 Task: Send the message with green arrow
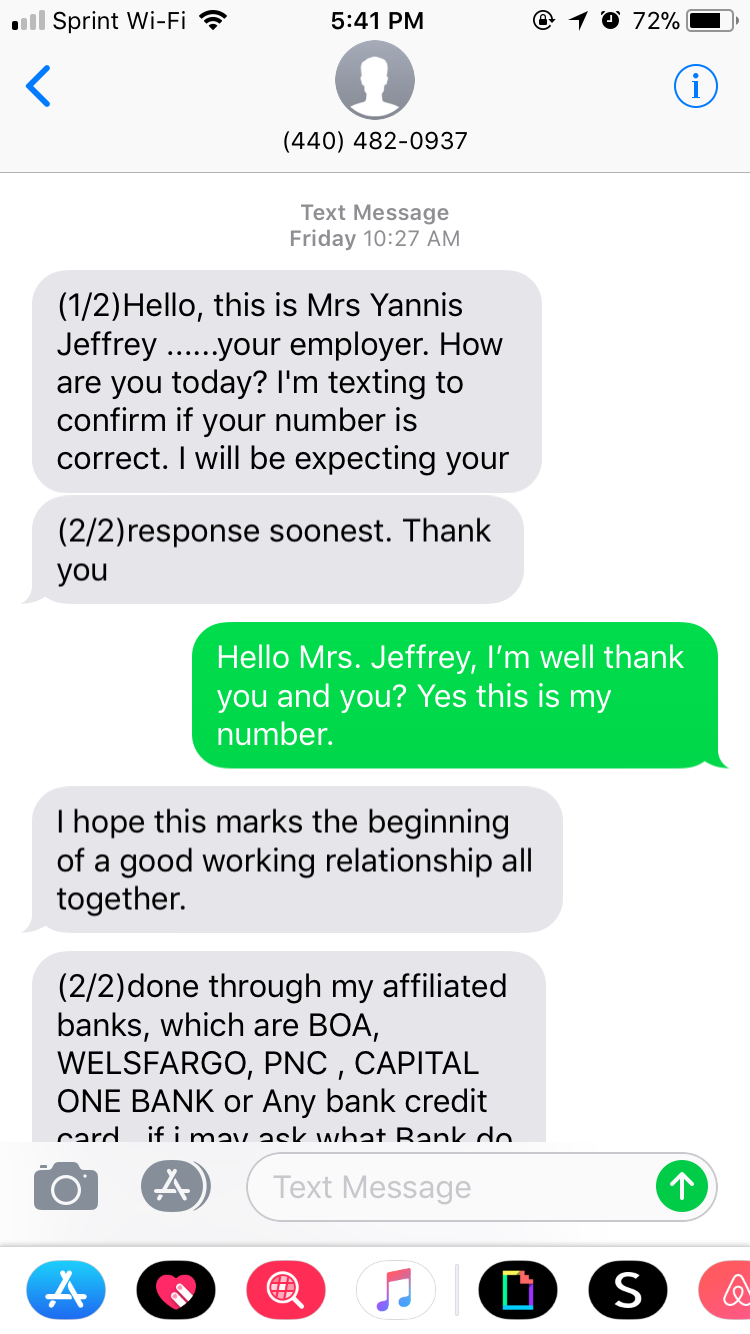click(x=682, y=1187)
